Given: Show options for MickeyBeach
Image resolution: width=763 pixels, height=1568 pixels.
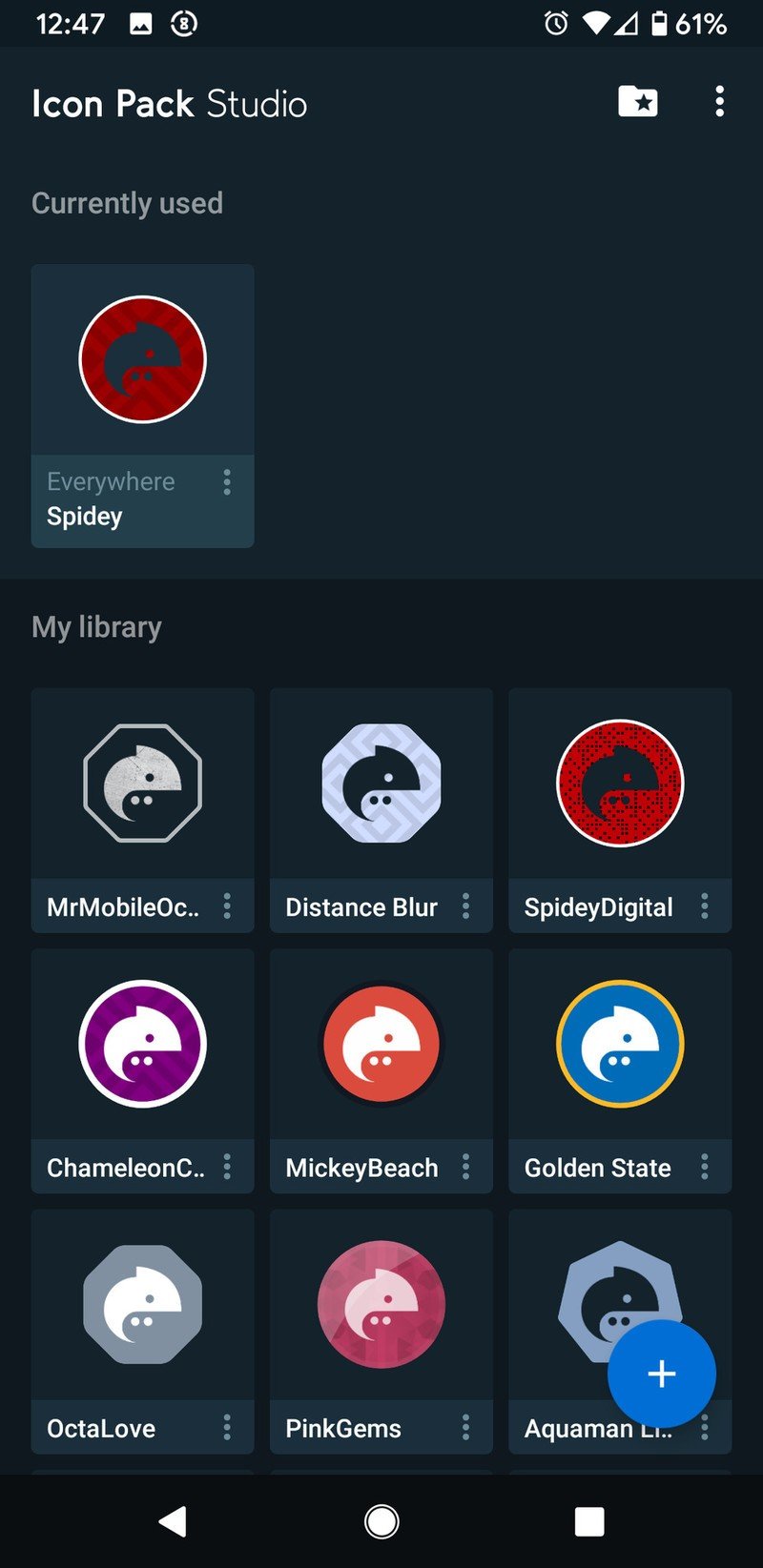Looking at the screenshot, I should click(x=465, y=1167).
